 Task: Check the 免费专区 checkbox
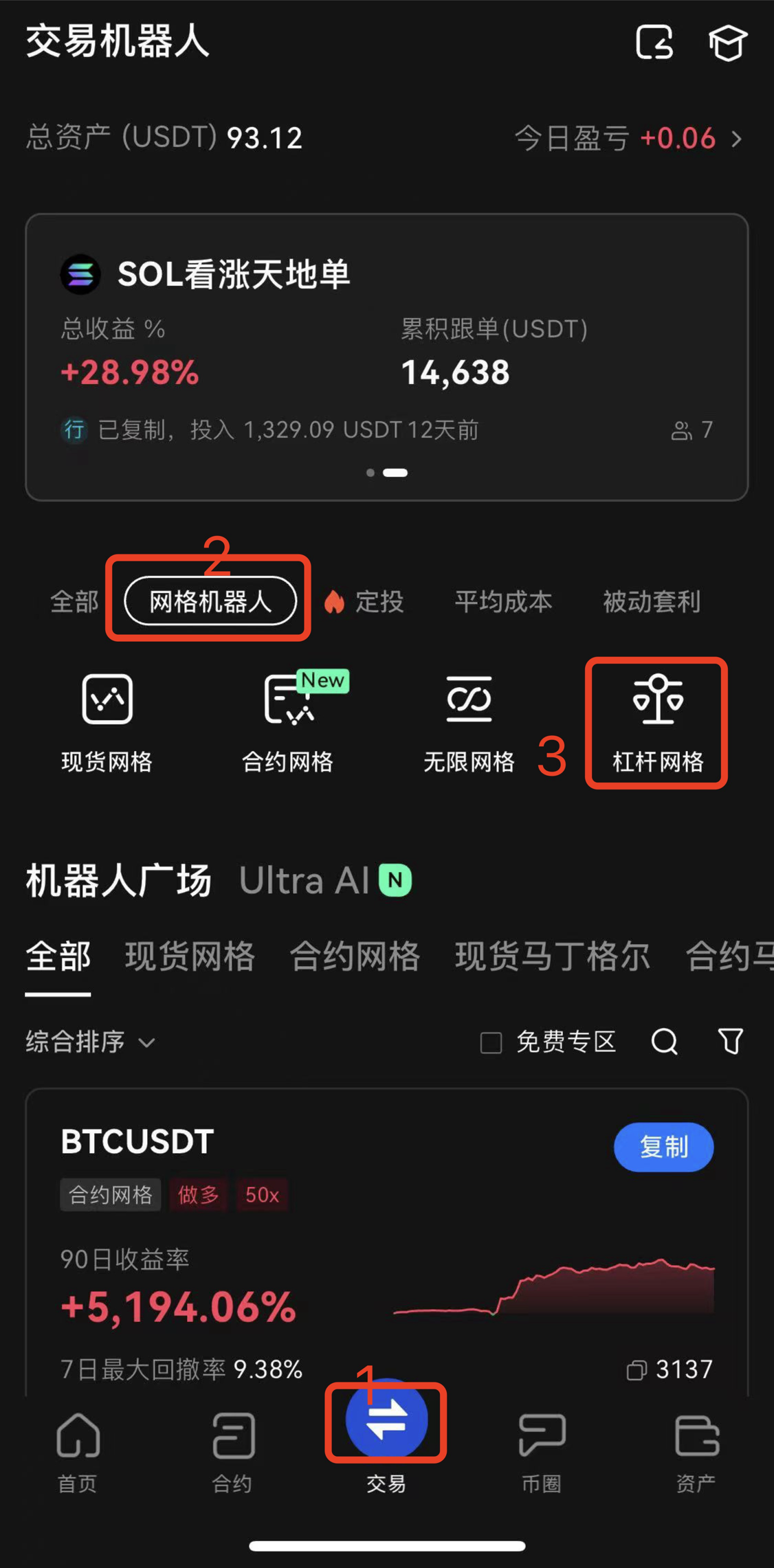pos(491,1042)
